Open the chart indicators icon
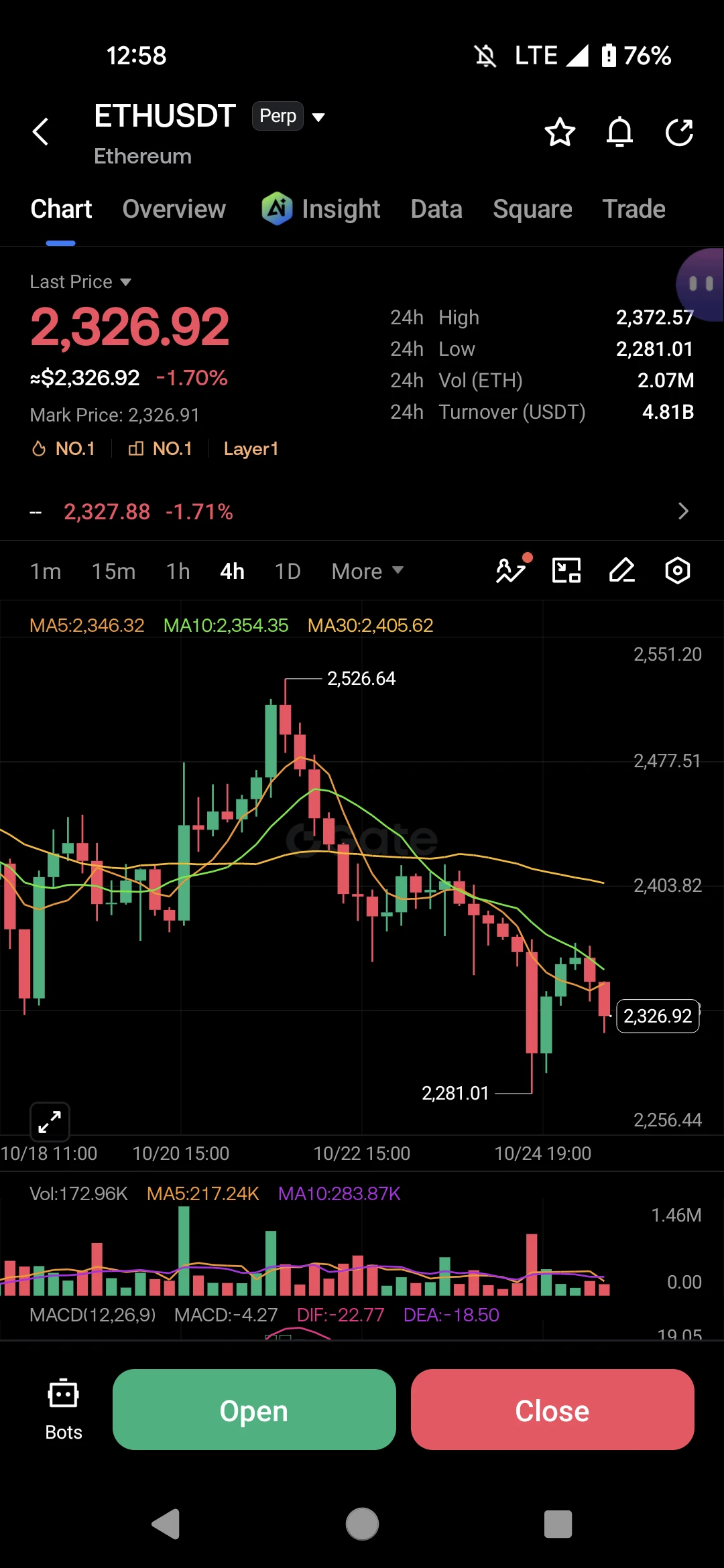Screen dimensions: 724x1568 tap(512, 570)
